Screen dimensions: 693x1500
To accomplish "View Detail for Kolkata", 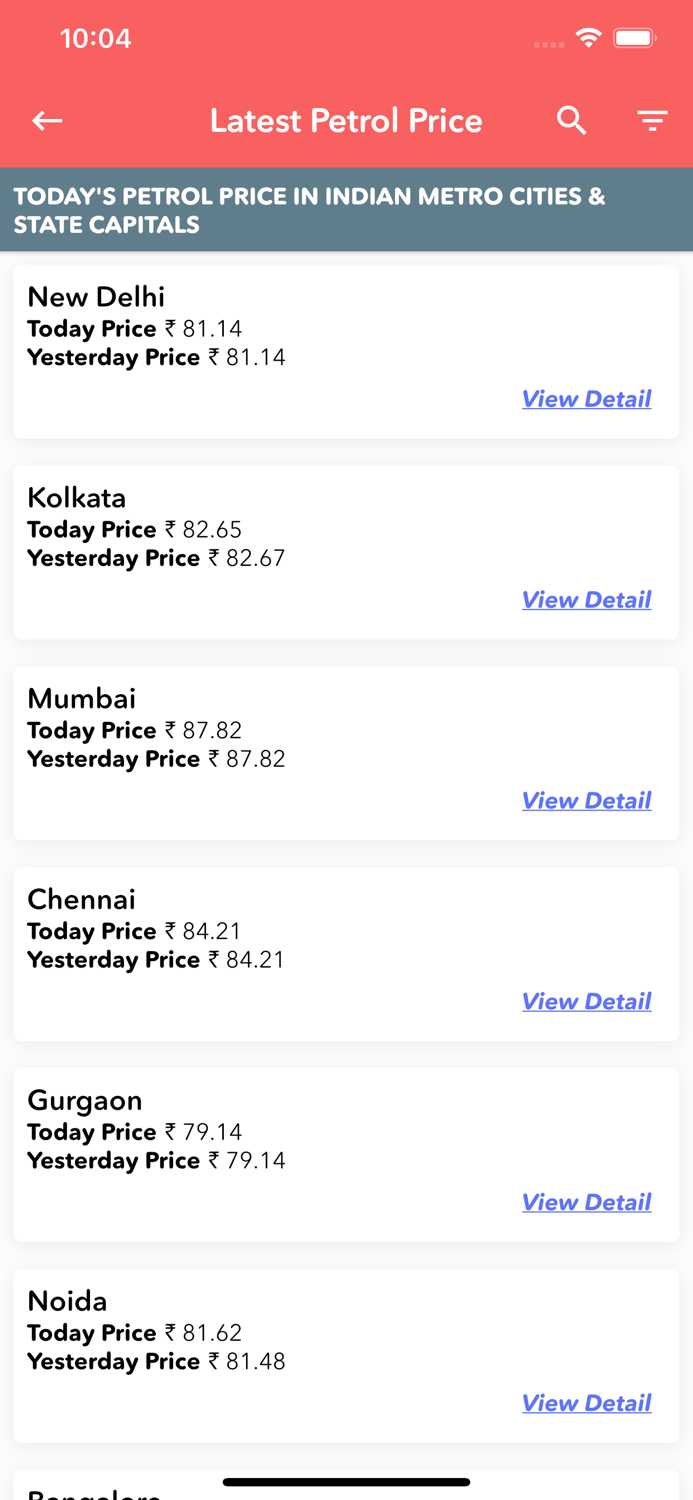I will (587, 600).
